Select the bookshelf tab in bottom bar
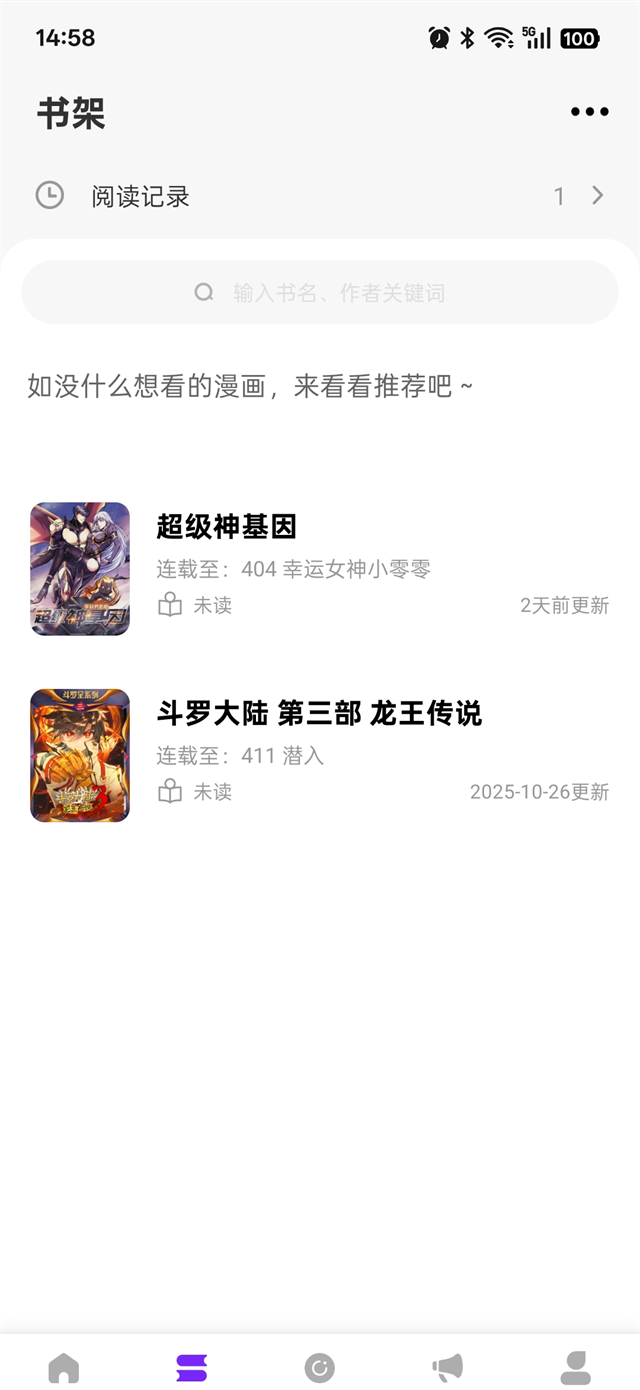The height and width of the screenshot is (1390, 640). pyautogui.click(x=192, y=1367)
